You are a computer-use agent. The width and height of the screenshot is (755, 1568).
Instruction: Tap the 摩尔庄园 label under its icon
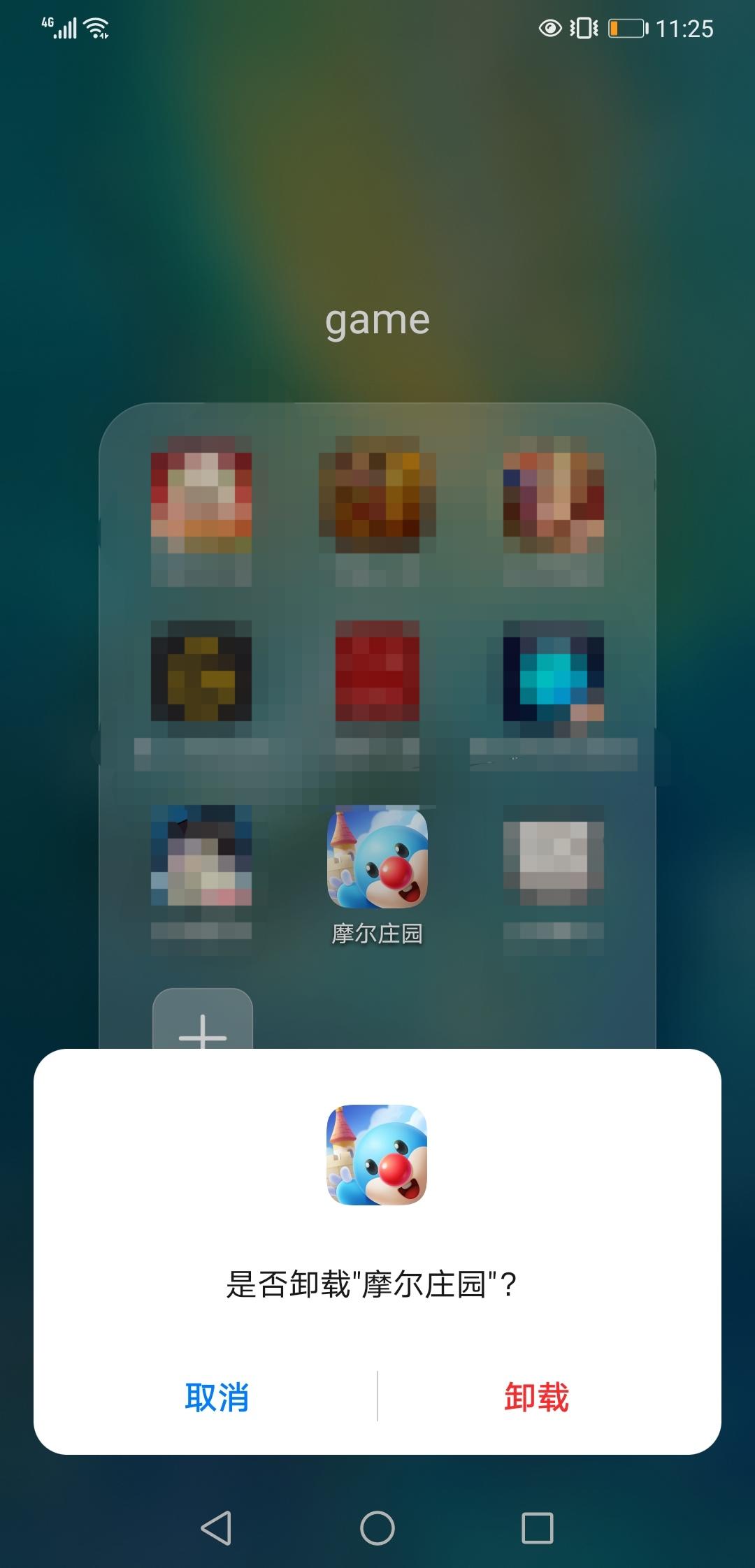(377, 934)
